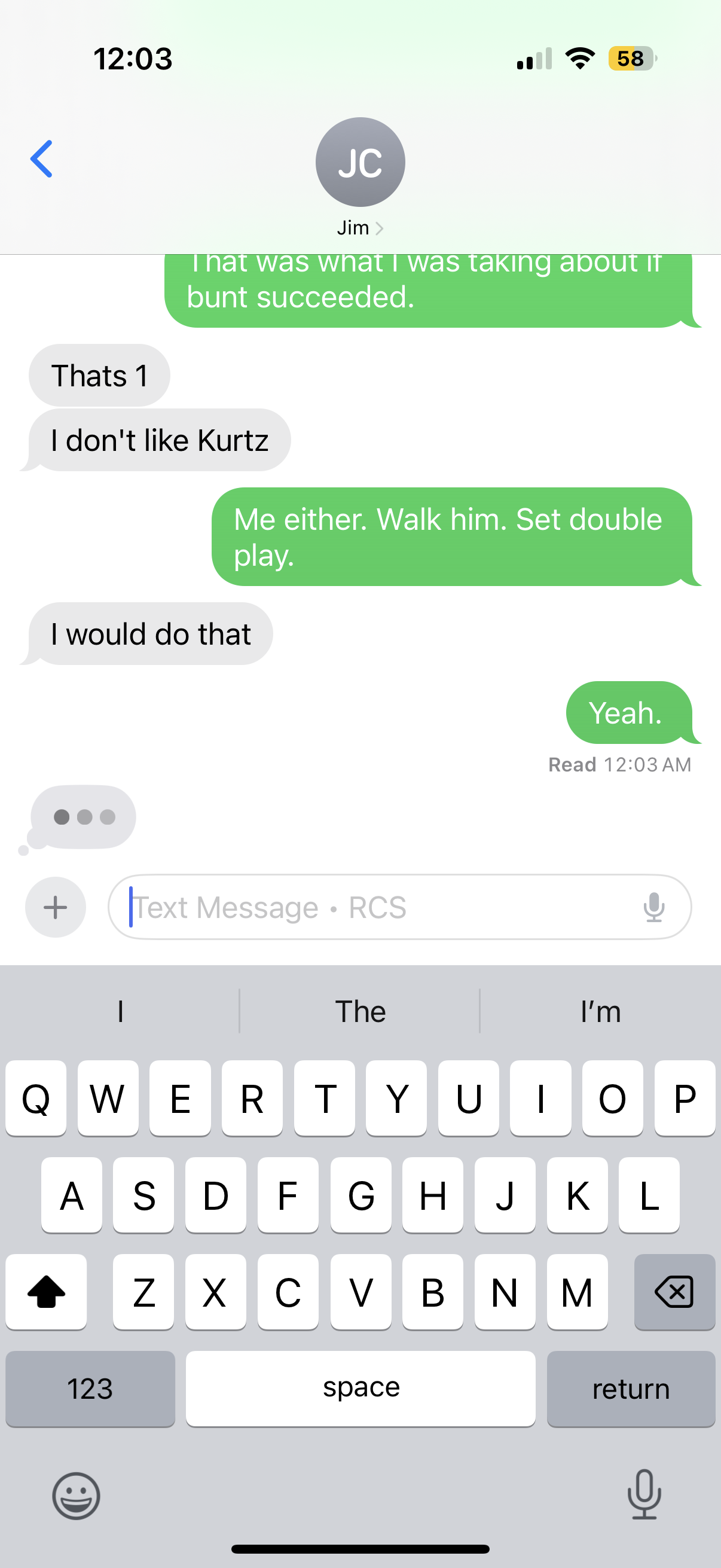Open the plus attachments menu
721x1568 pixels.
56,907
